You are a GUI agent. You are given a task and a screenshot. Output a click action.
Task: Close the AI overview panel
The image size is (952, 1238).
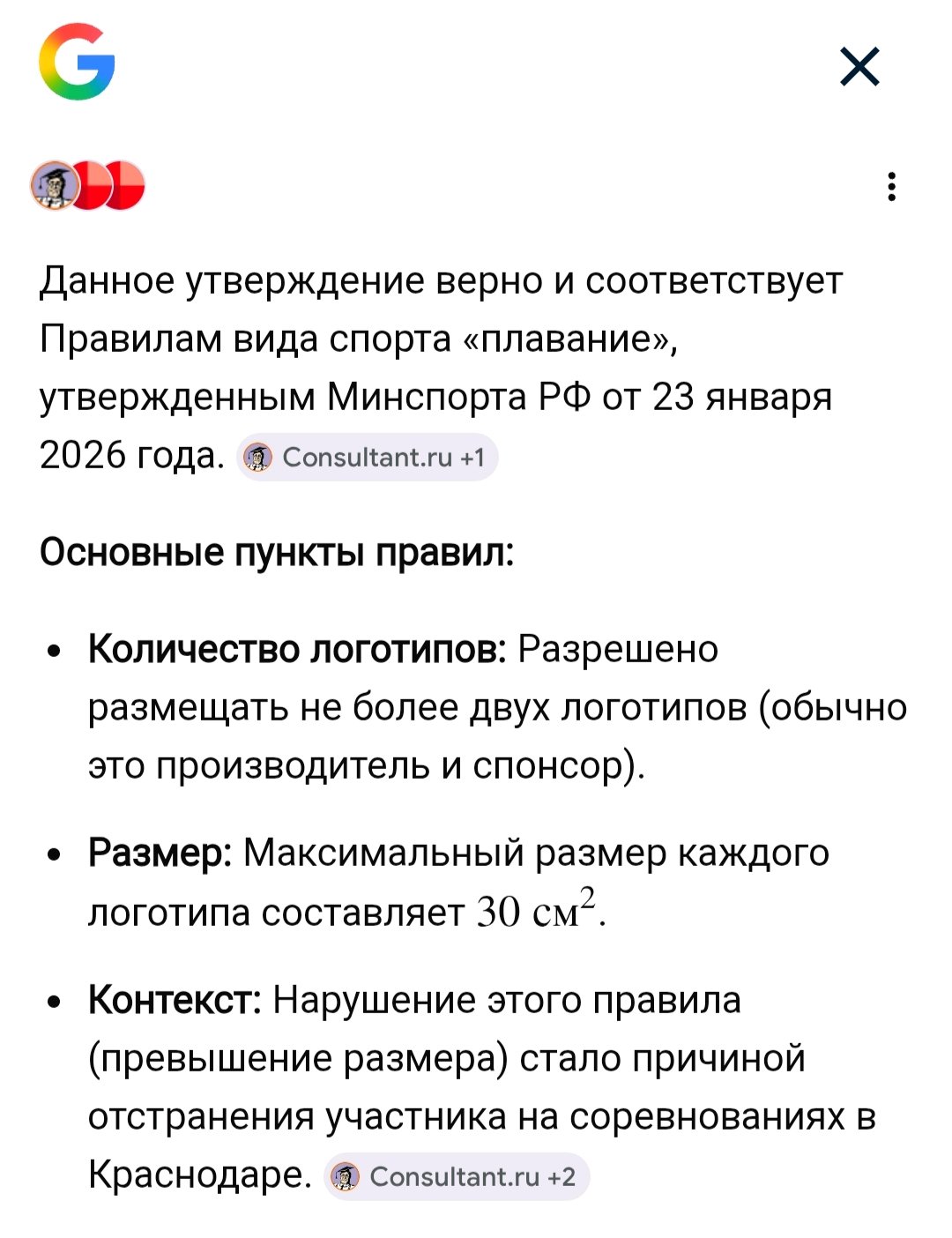click(x=859, y=67)
